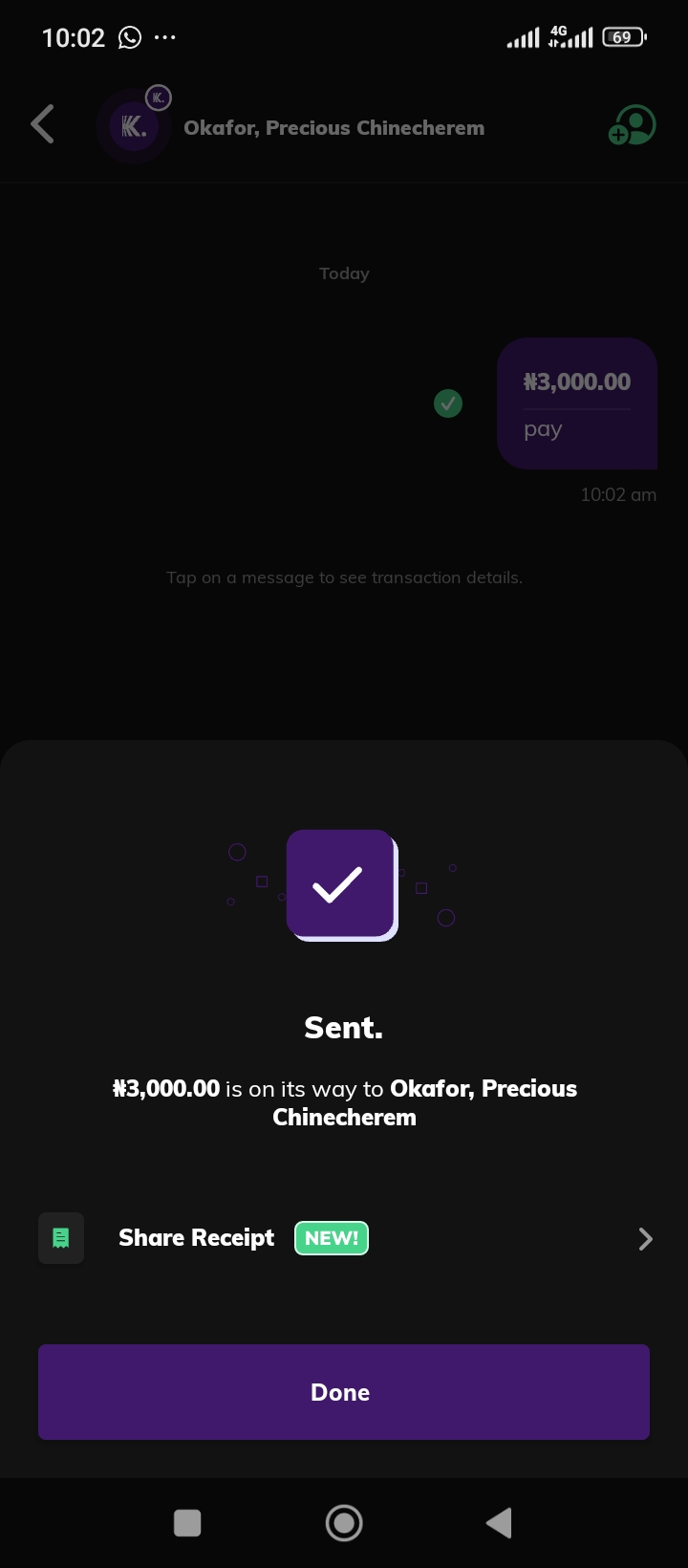688x1568 pixels.
Task: Open the ₦3,000.00 pay message details
Action: pos(576,403)
